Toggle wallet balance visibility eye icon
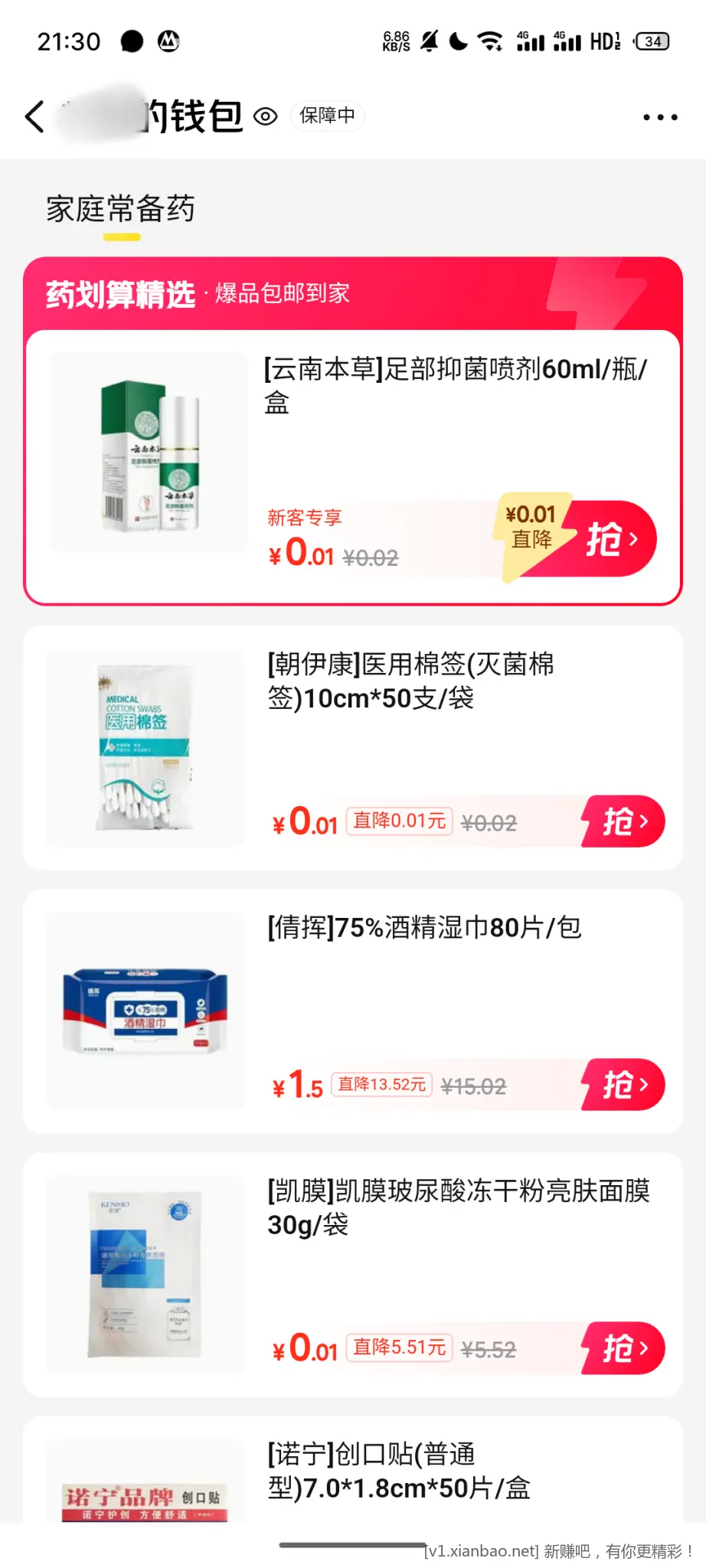The height and width of the screenshot is (1568, 706). coord(265,116)
